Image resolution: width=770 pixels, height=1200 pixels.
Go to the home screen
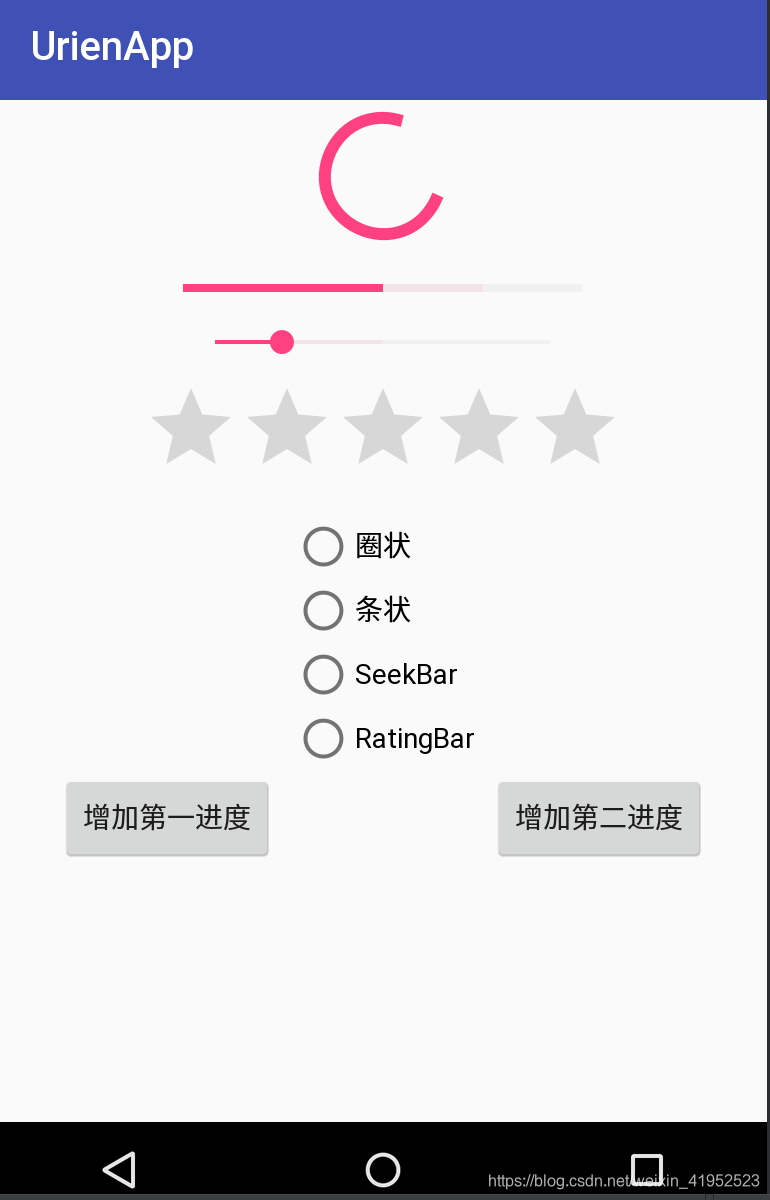tap(383, 1169)
